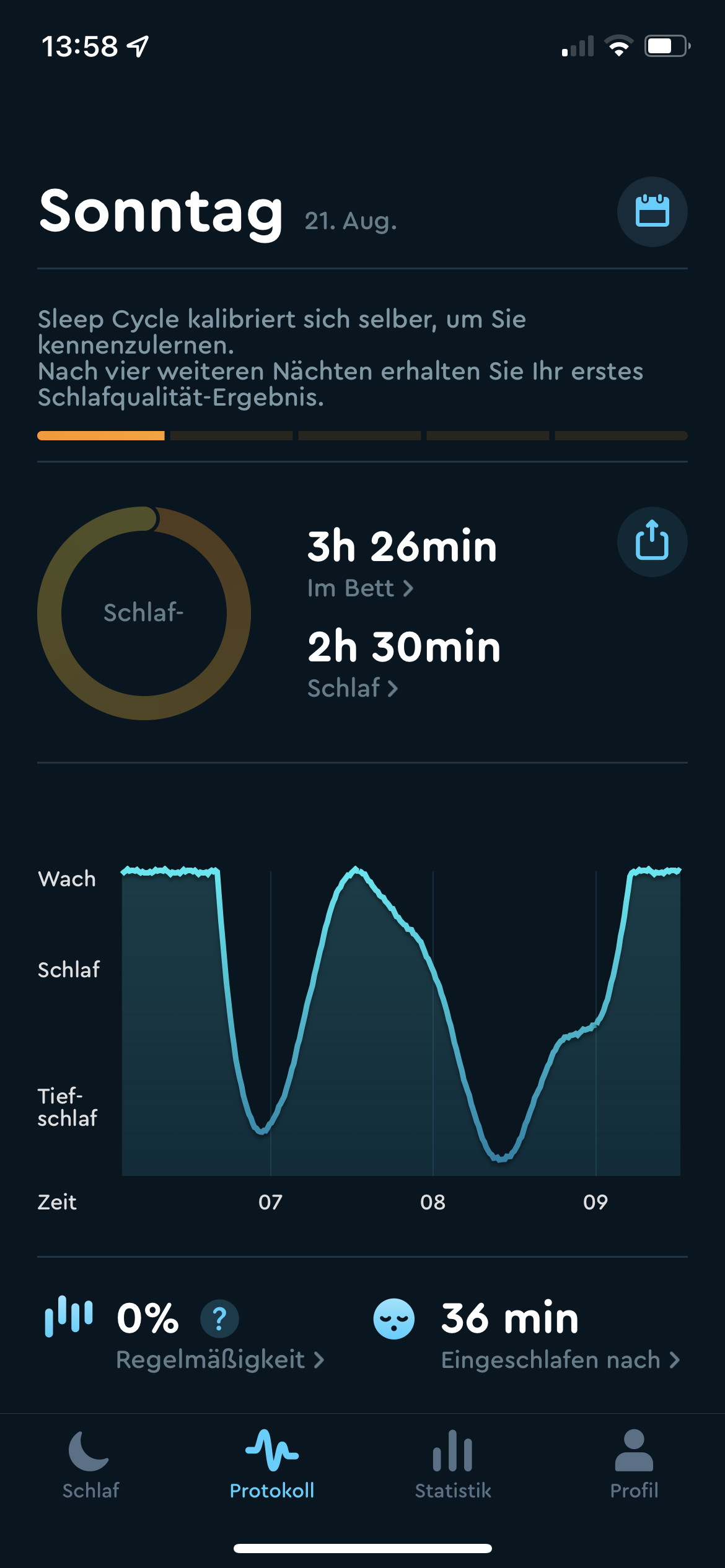The height and width of the screenshot is (1568, 725).
Task: Tap the Schlafqualität ring chart
Action: click(144, 613)
